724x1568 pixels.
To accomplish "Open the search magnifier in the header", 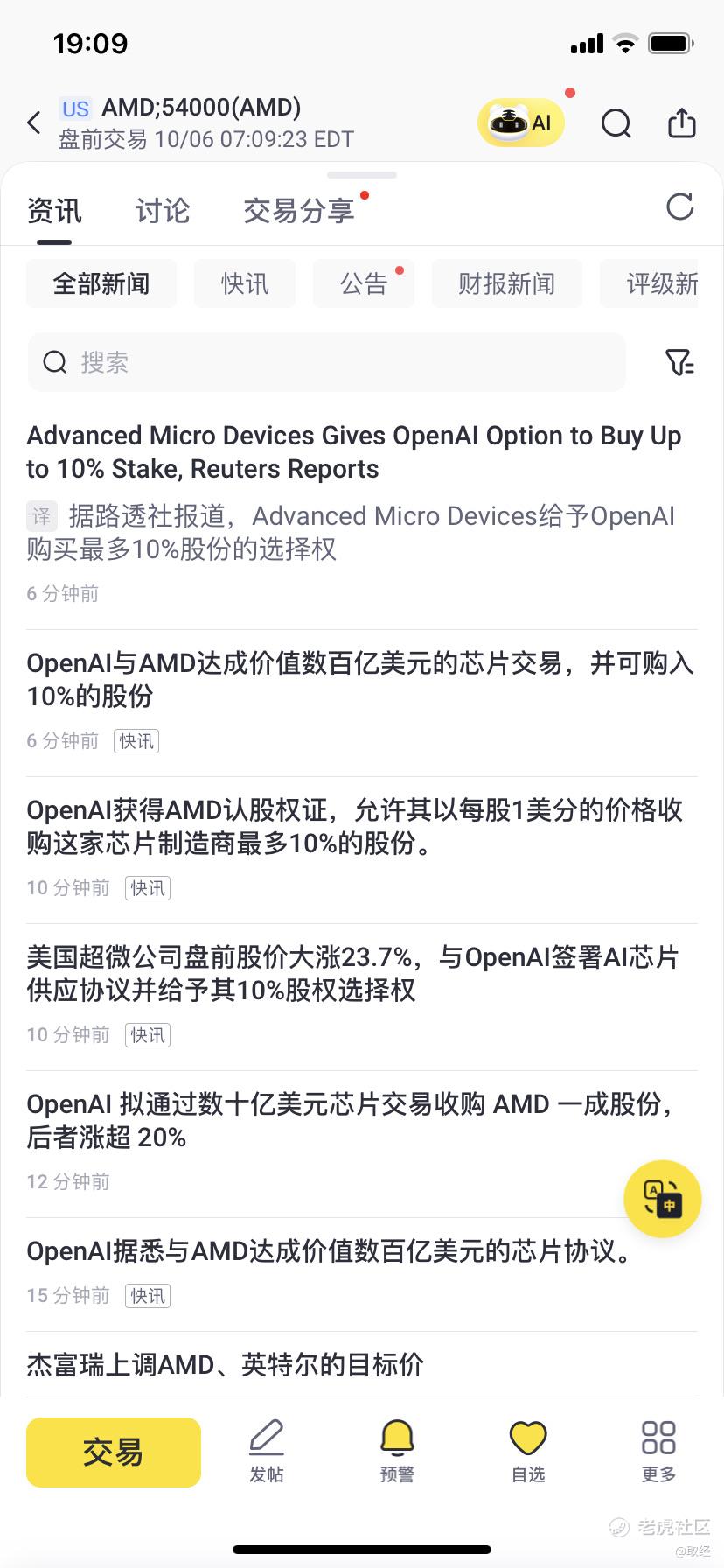I will [616, 123].
